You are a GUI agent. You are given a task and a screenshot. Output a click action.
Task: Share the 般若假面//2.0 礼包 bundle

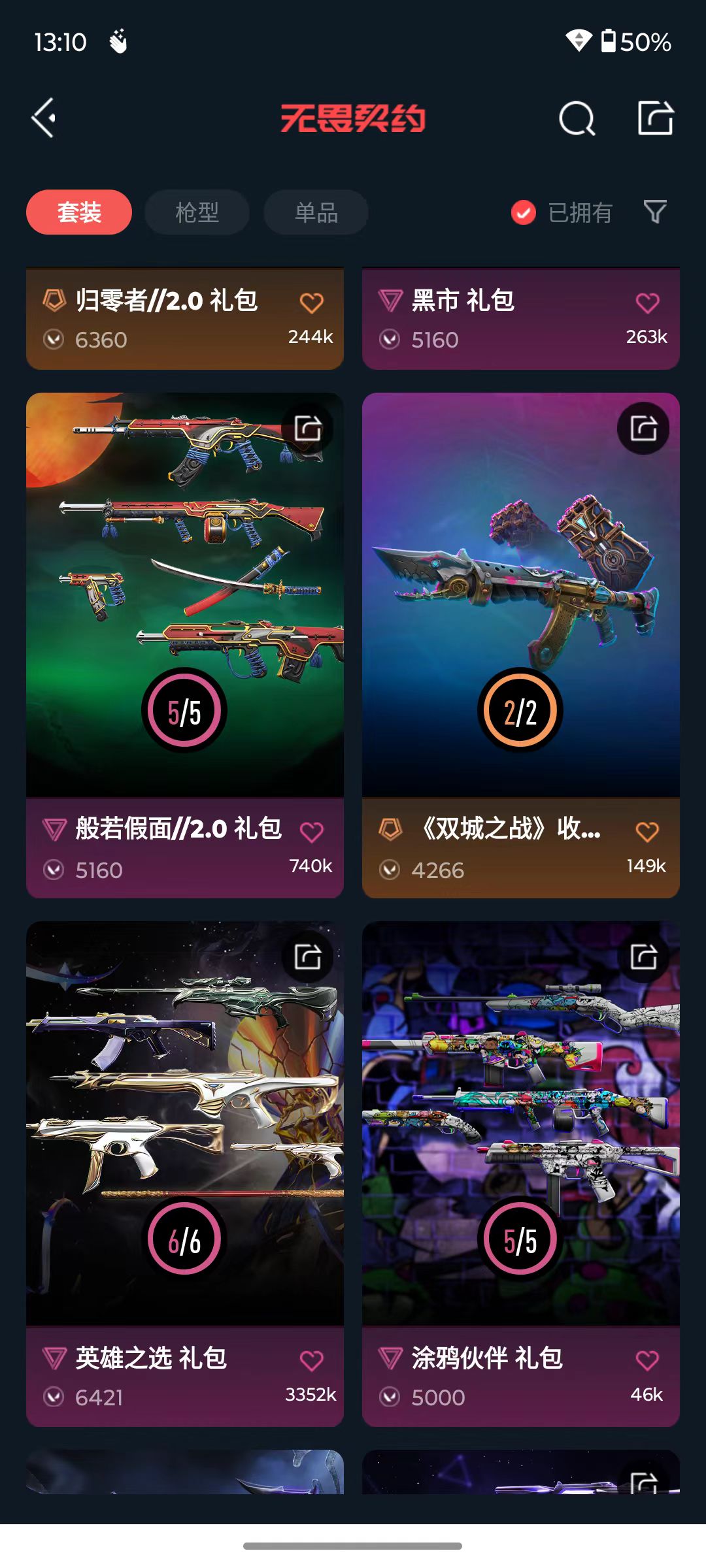click(x=308, y=429)
